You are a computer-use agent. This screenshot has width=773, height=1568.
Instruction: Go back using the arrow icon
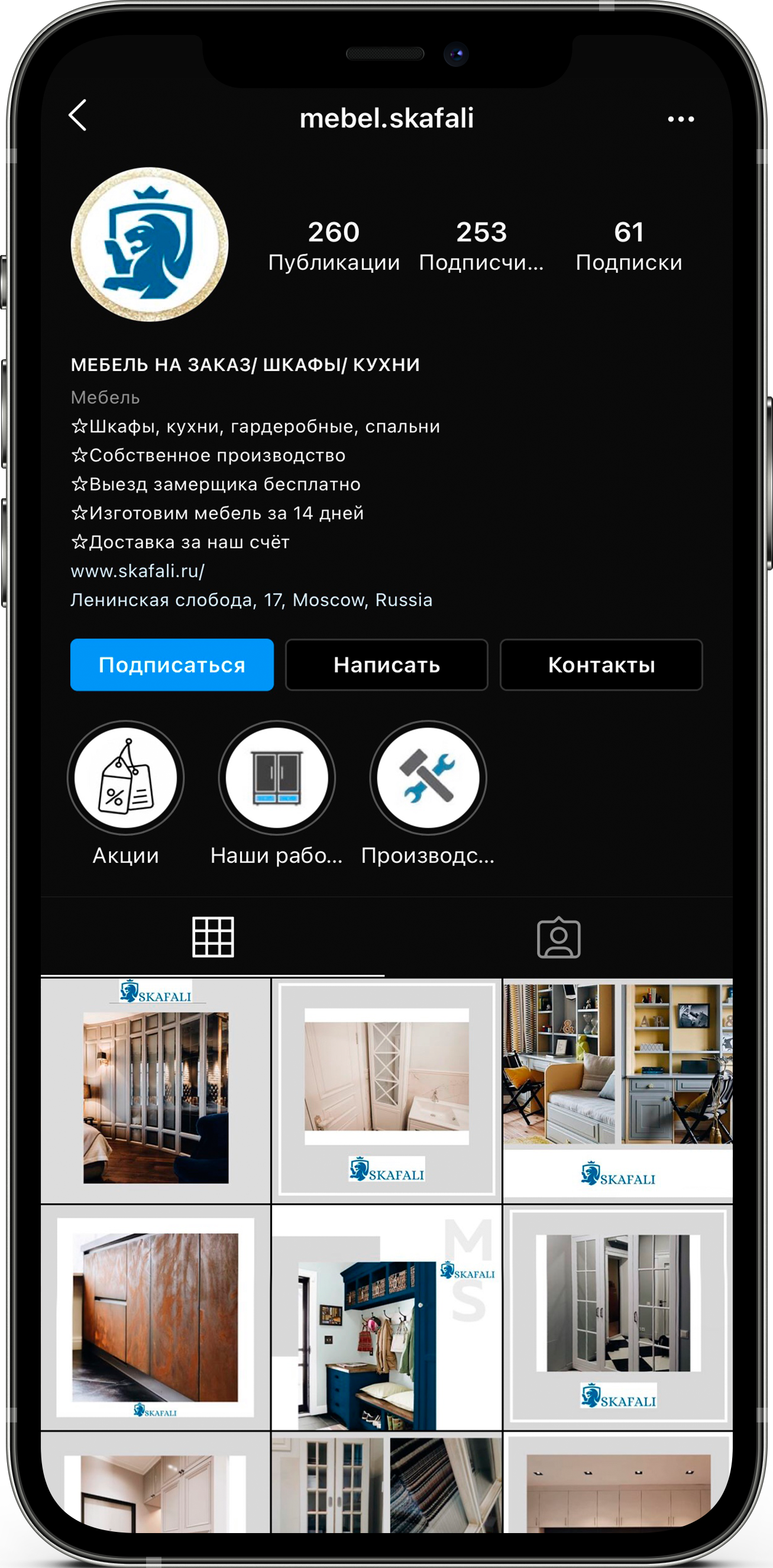coord(78,115)
